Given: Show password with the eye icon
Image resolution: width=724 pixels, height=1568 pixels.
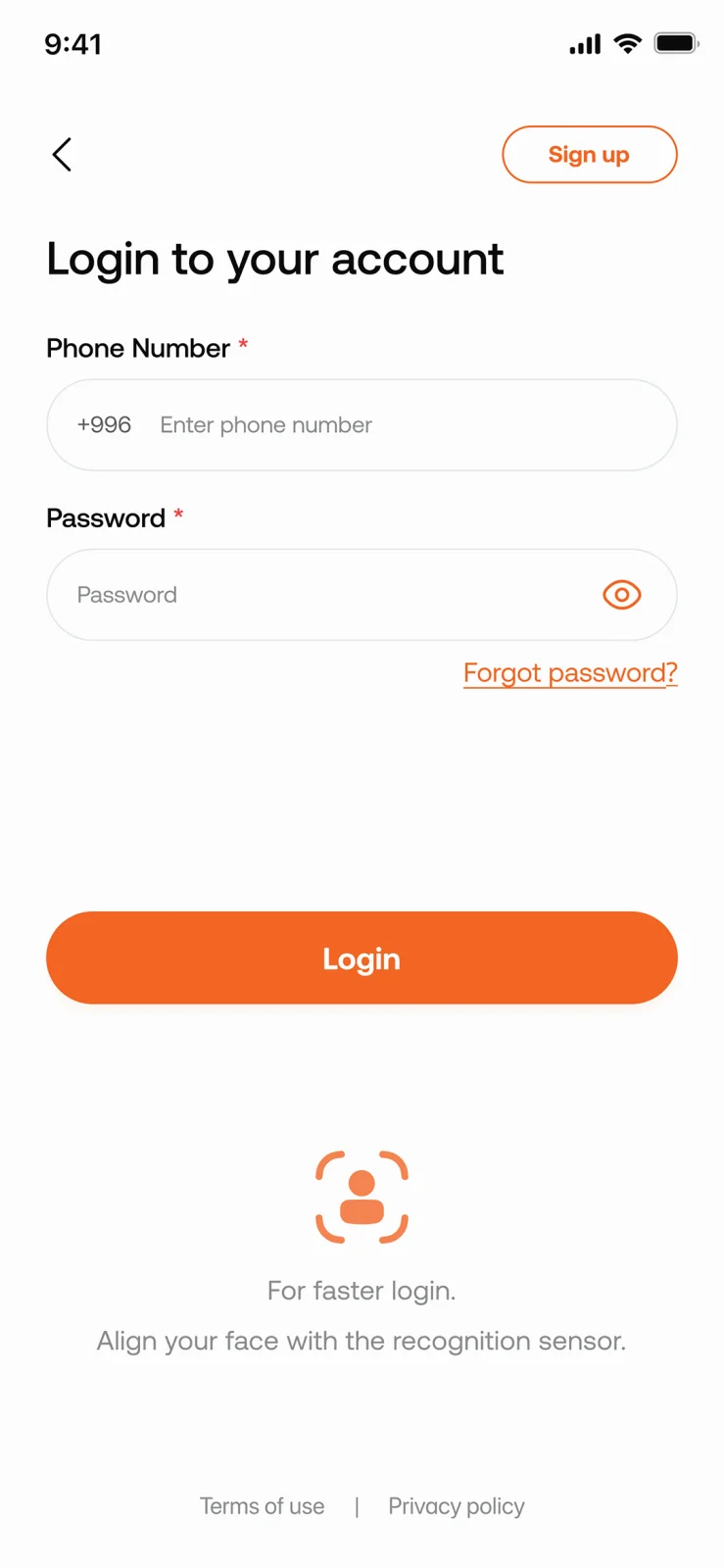Looking at the screenshot, I should tap(622, 595).
